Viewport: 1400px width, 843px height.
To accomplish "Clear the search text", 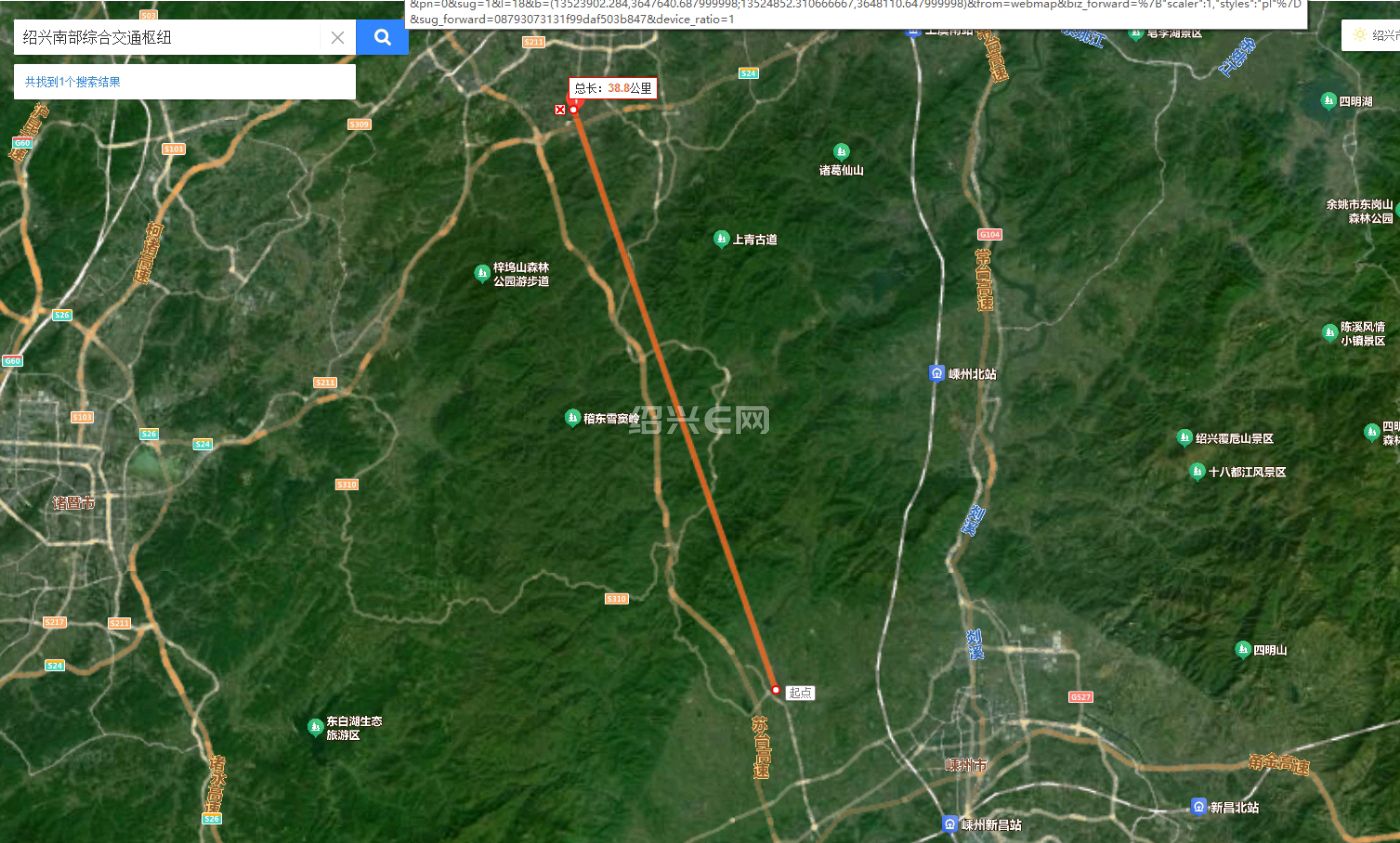I will (x=338, y=38).
